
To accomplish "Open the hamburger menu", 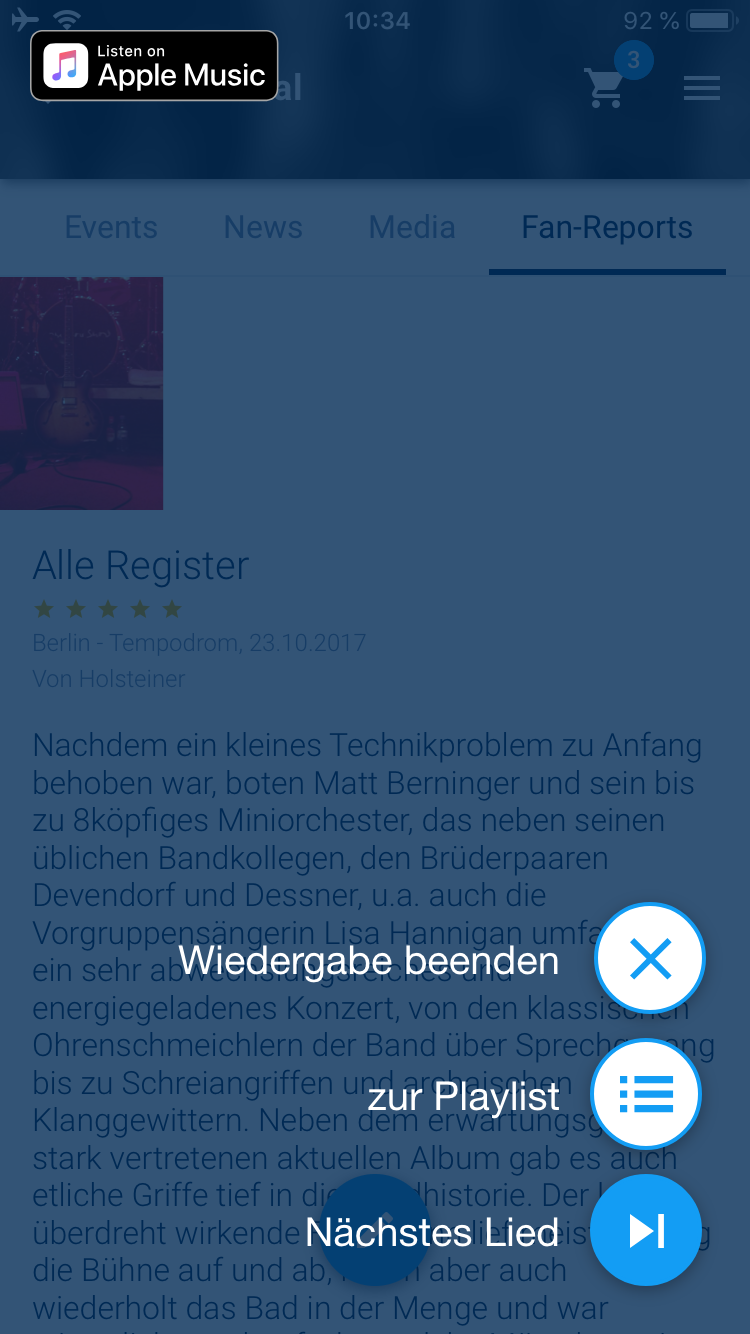I will tap(701, 88).
